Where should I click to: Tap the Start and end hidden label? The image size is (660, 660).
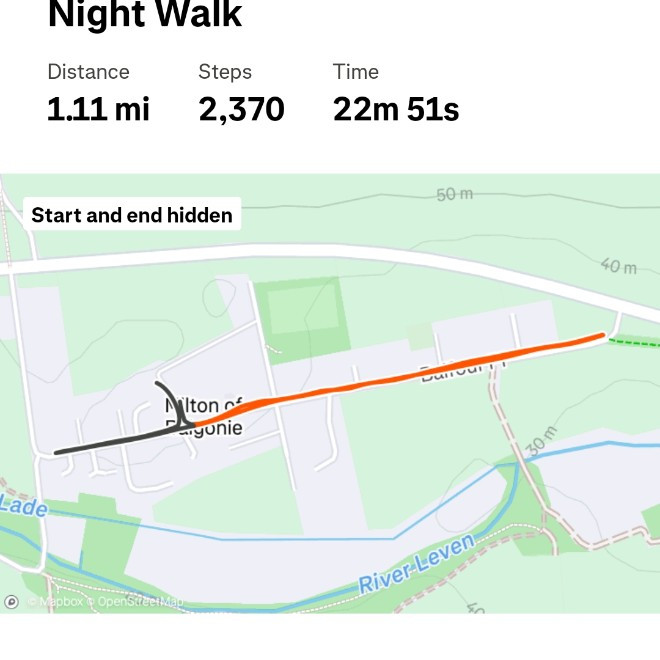[x=132, y=215]
